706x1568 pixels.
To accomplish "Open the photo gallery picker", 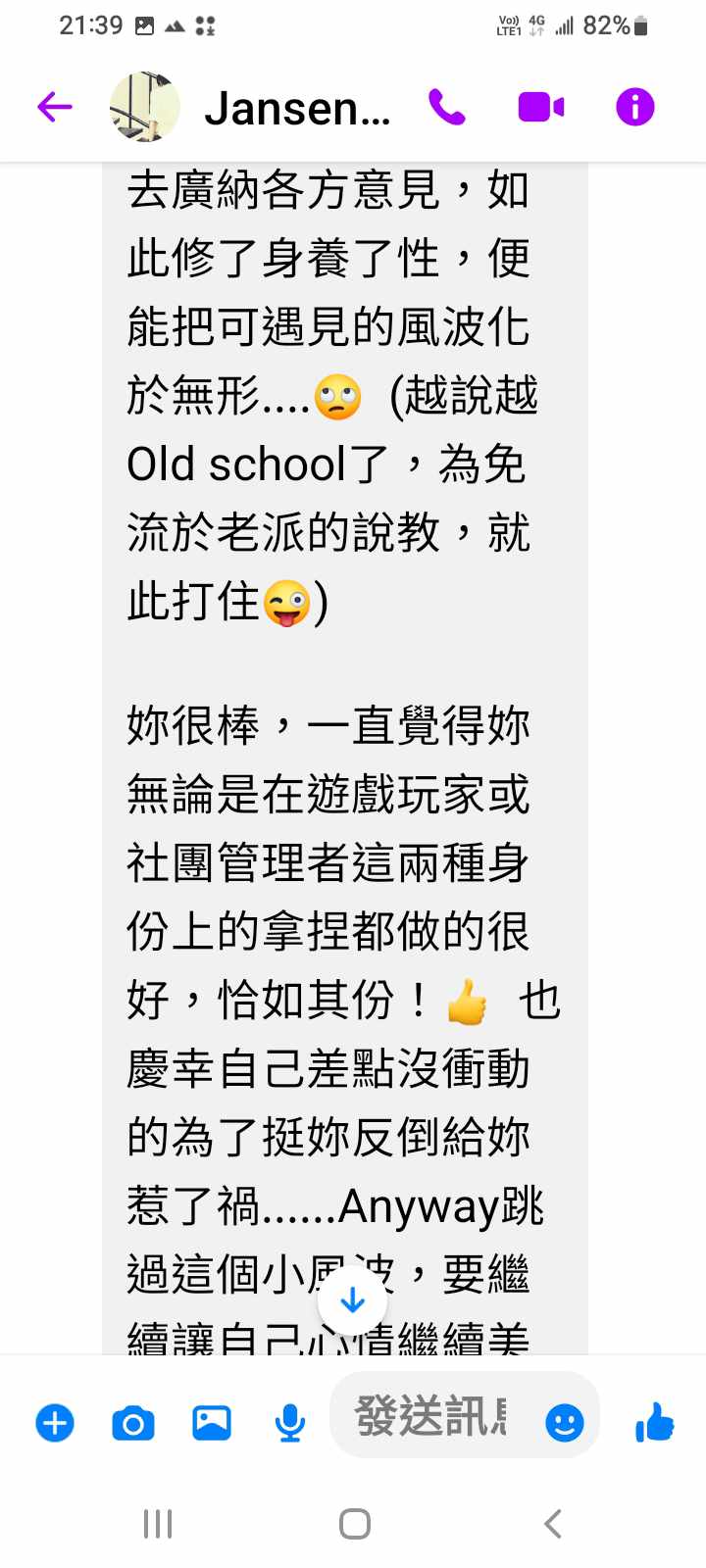I will pos(211,1422).
